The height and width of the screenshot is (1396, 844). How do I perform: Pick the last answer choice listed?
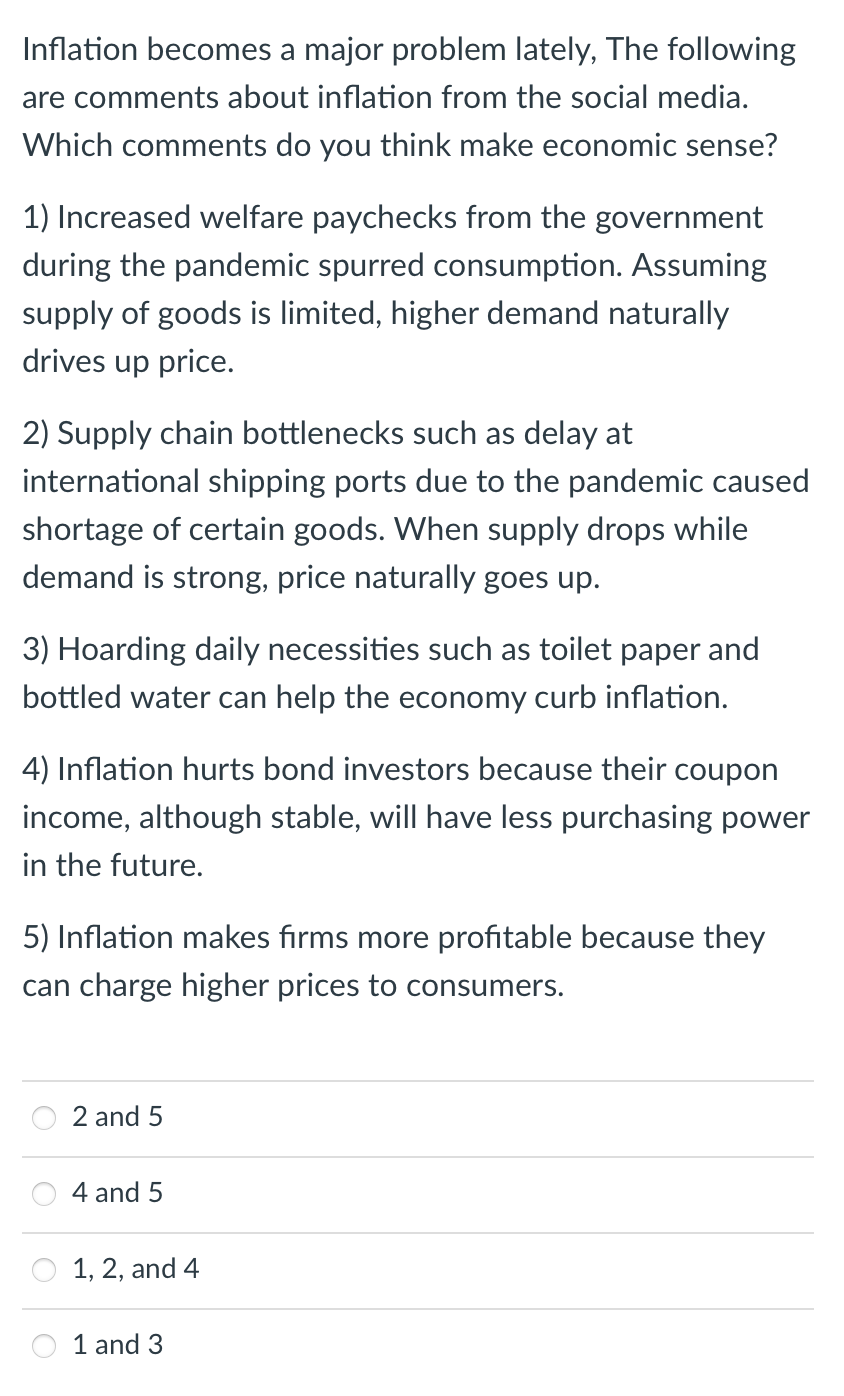(x=117, y=1345)
